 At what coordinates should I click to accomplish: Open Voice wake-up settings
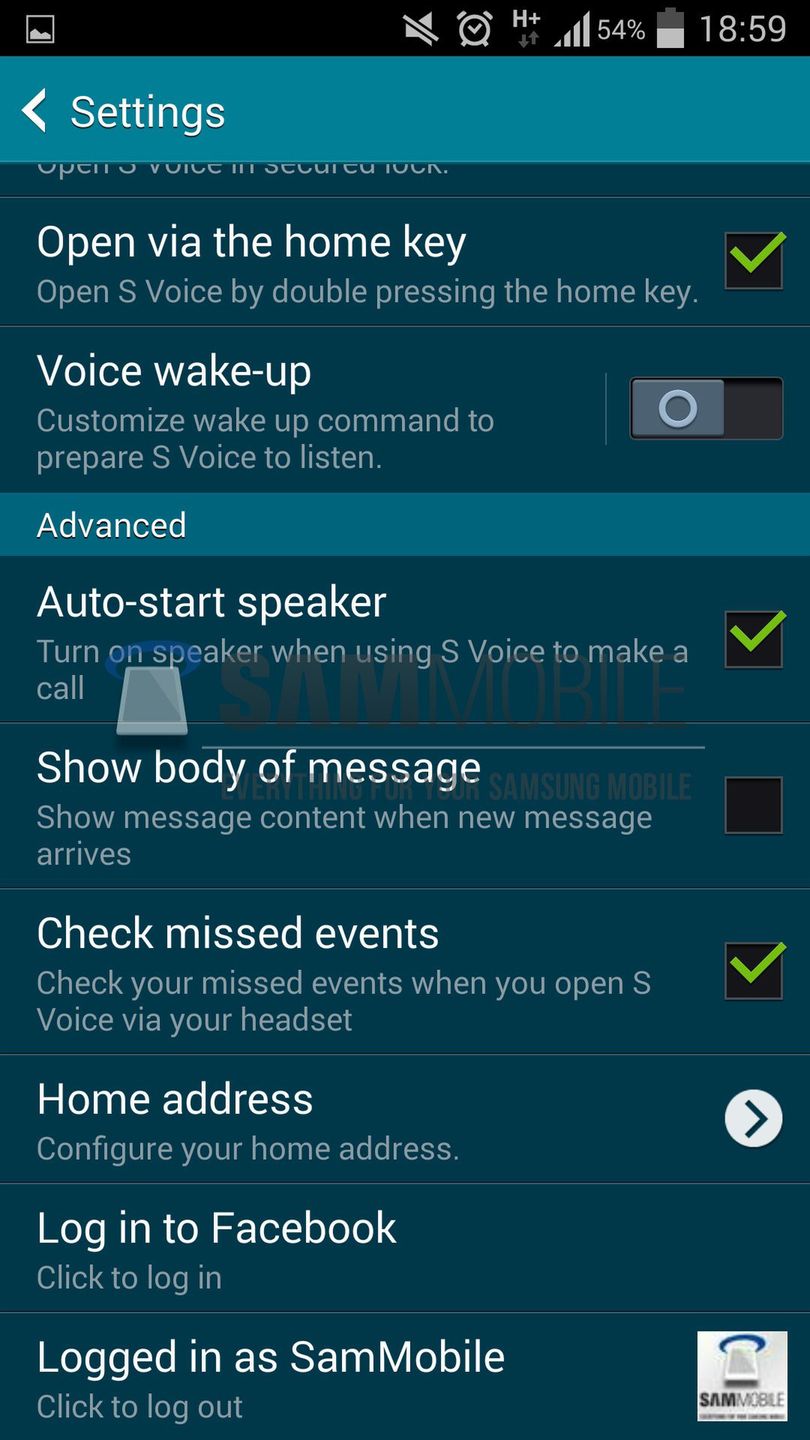(x=300, y=410)
